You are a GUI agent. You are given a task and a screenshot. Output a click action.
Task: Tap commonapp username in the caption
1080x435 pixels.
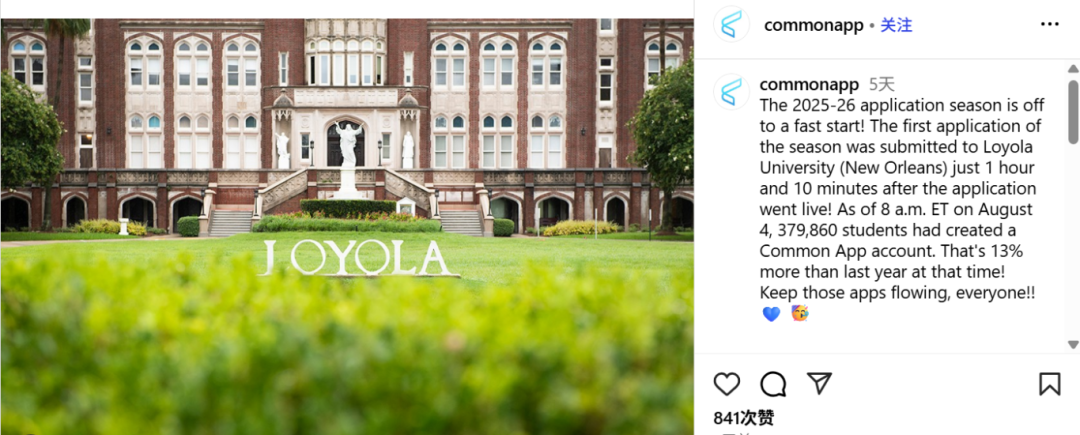click(808, 84)
